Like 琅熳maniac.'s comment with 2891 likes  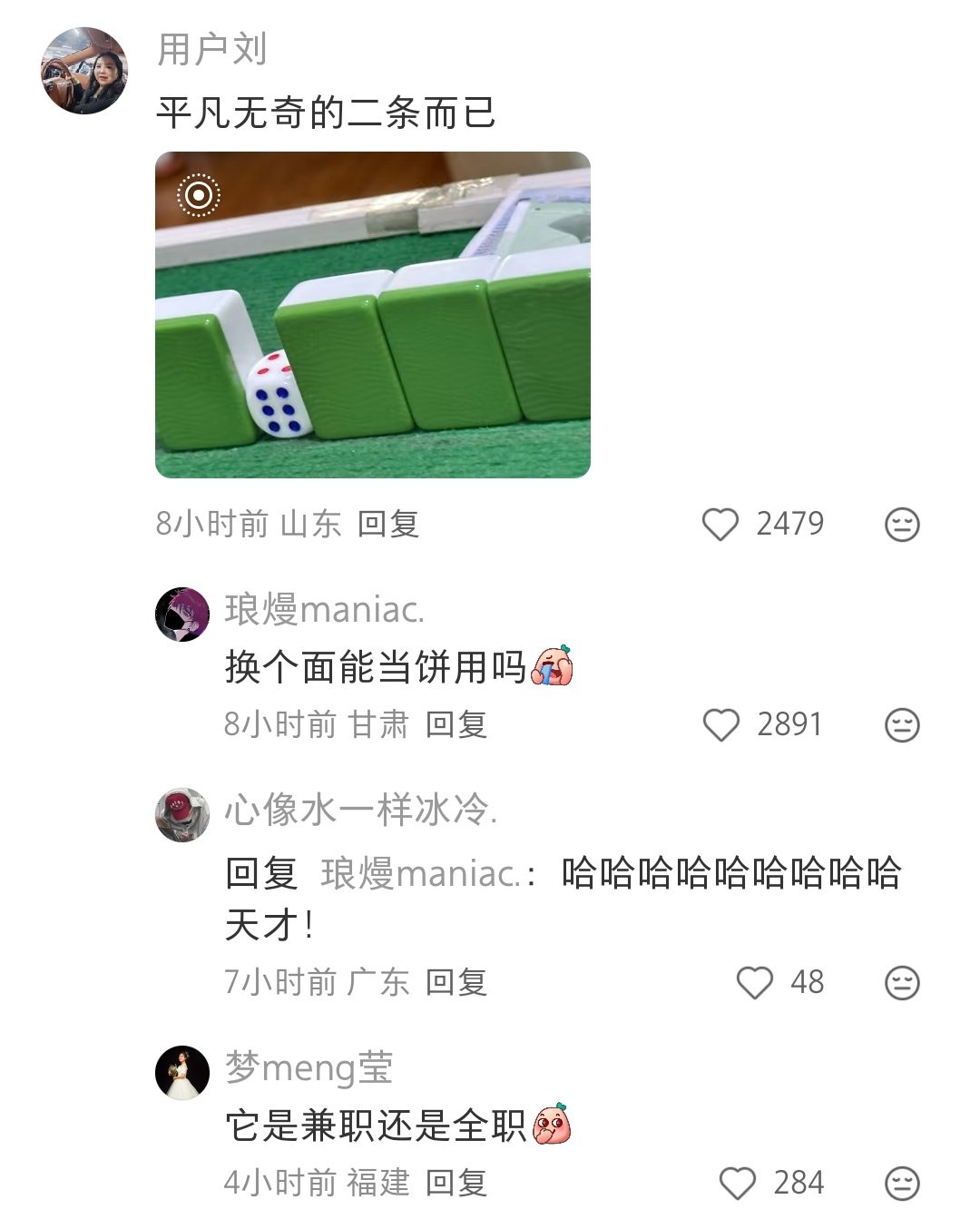[x=721, y=725]
